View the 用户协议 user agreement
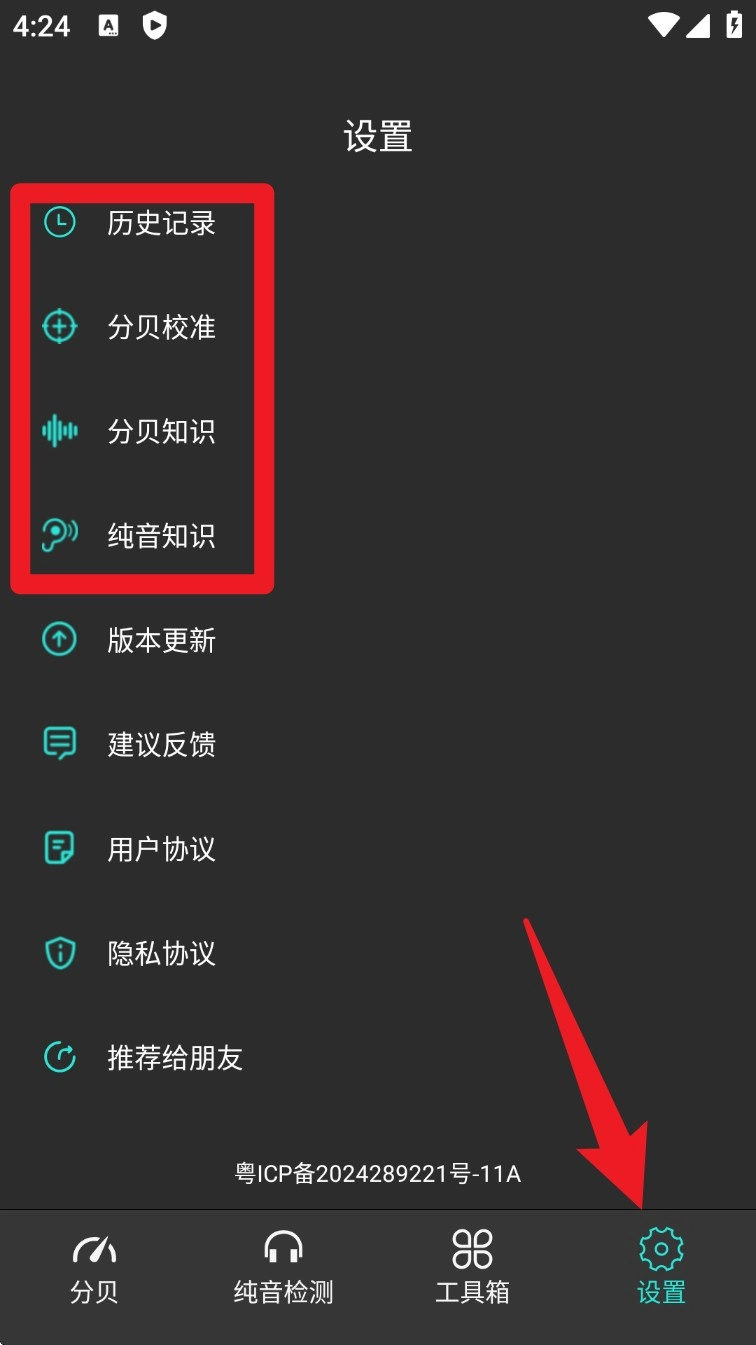This screenshot has height=1345, width=756. (160, 849)
